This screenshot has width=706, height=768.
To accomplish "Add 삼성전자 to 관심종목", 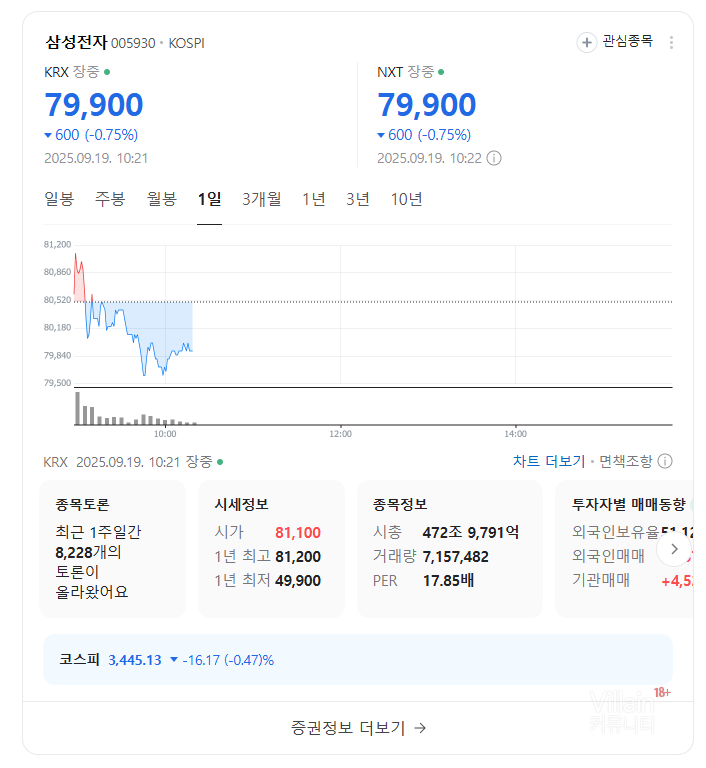I will (616, 42).
